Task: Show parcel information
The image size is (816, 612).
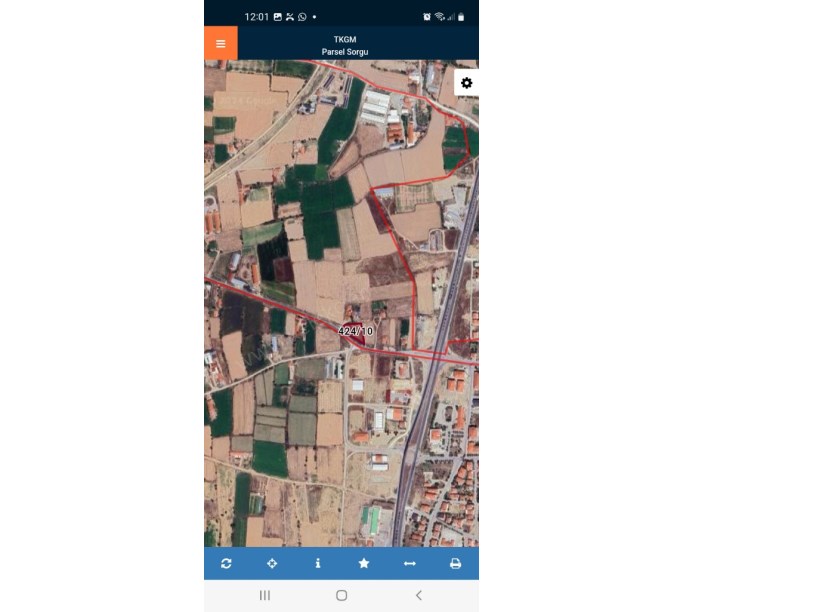Action: click(x=318, y=563)
